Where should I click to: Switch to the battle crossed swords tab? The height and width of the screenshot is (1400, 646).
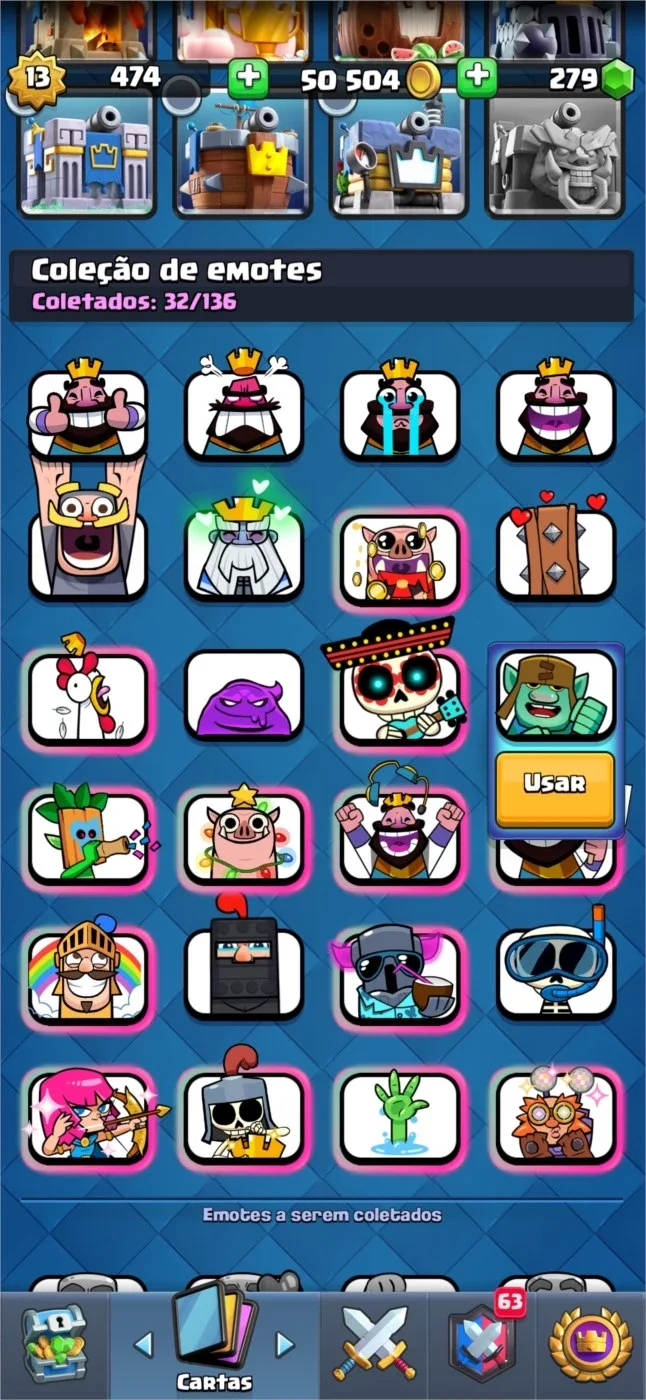(x=374, y=1345)
